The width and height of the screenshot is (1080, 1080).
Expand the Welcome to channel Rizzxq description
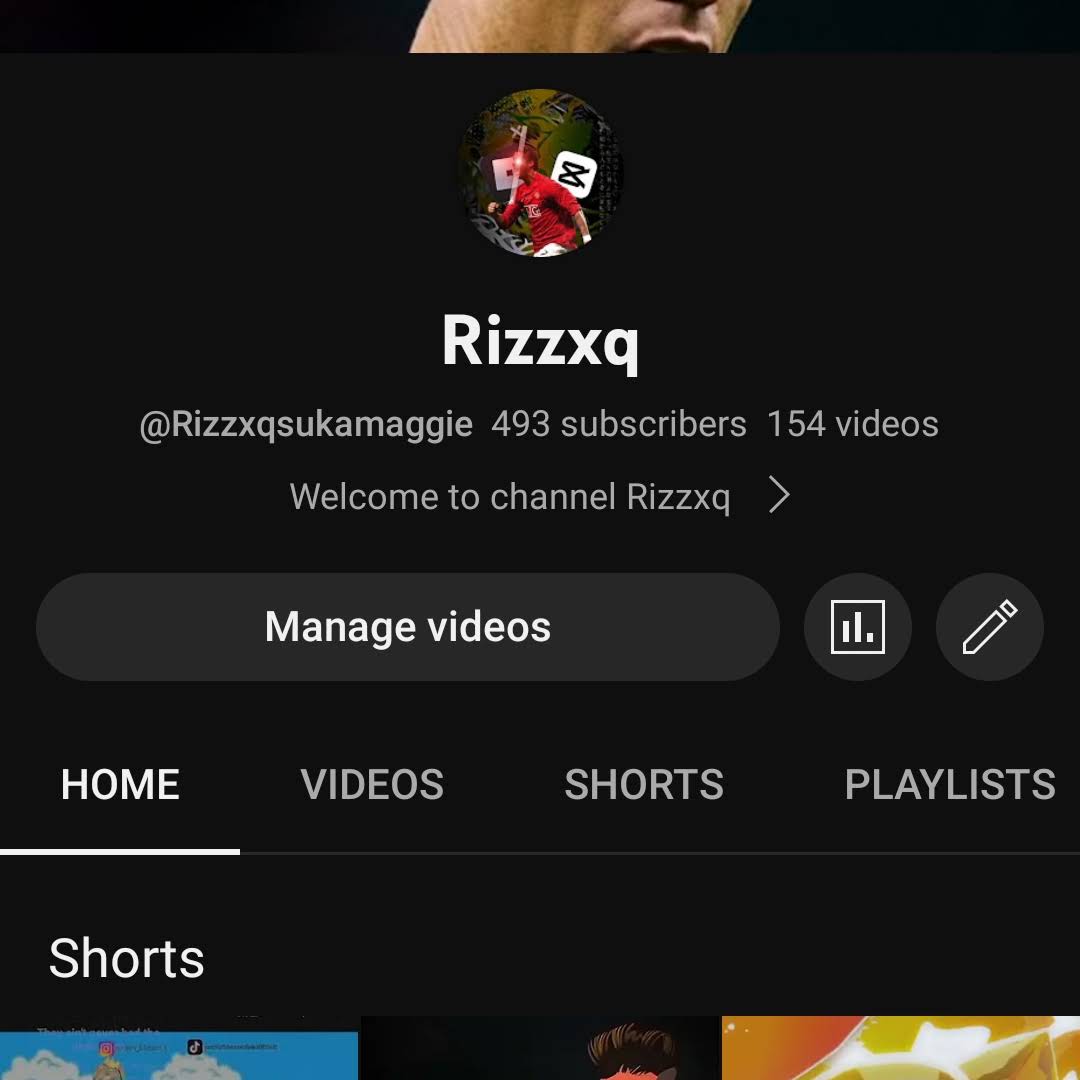pyautogui.click(x=540, y=496)
